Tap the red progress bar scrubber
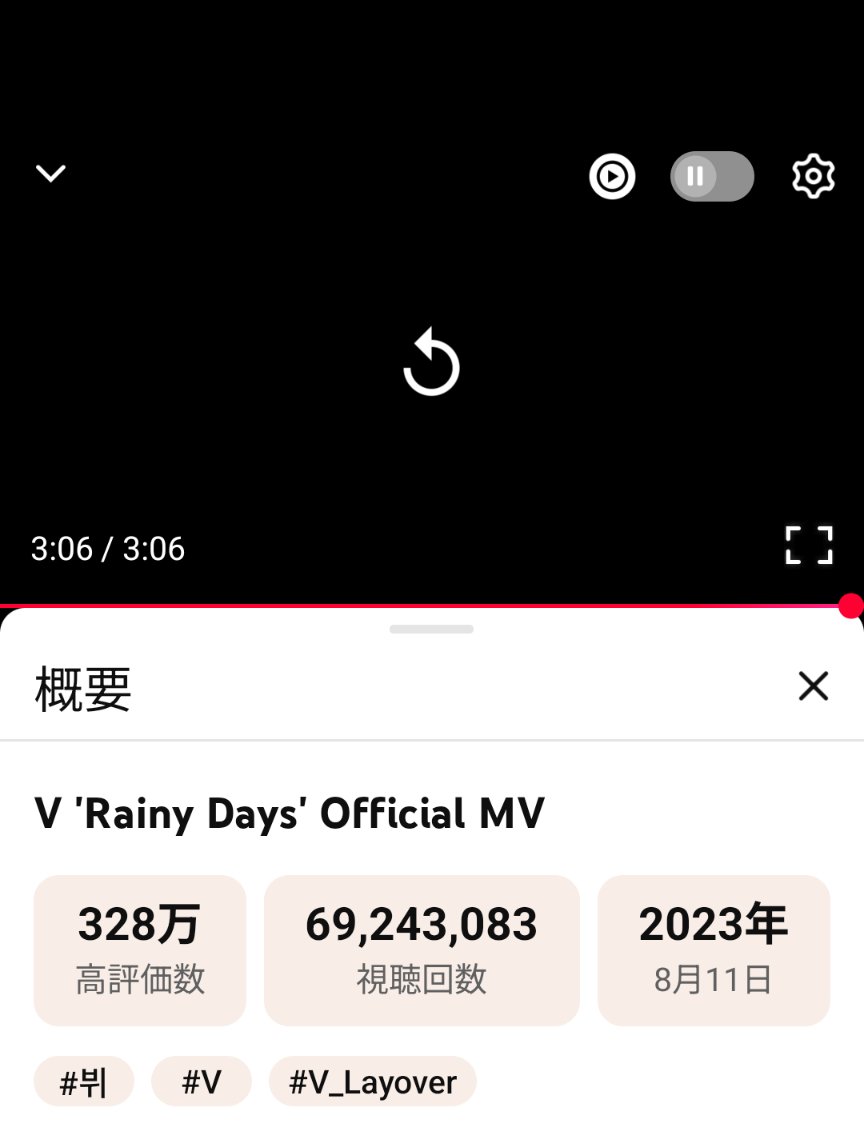The image size is (864, 1123). (x=850, y=606)
